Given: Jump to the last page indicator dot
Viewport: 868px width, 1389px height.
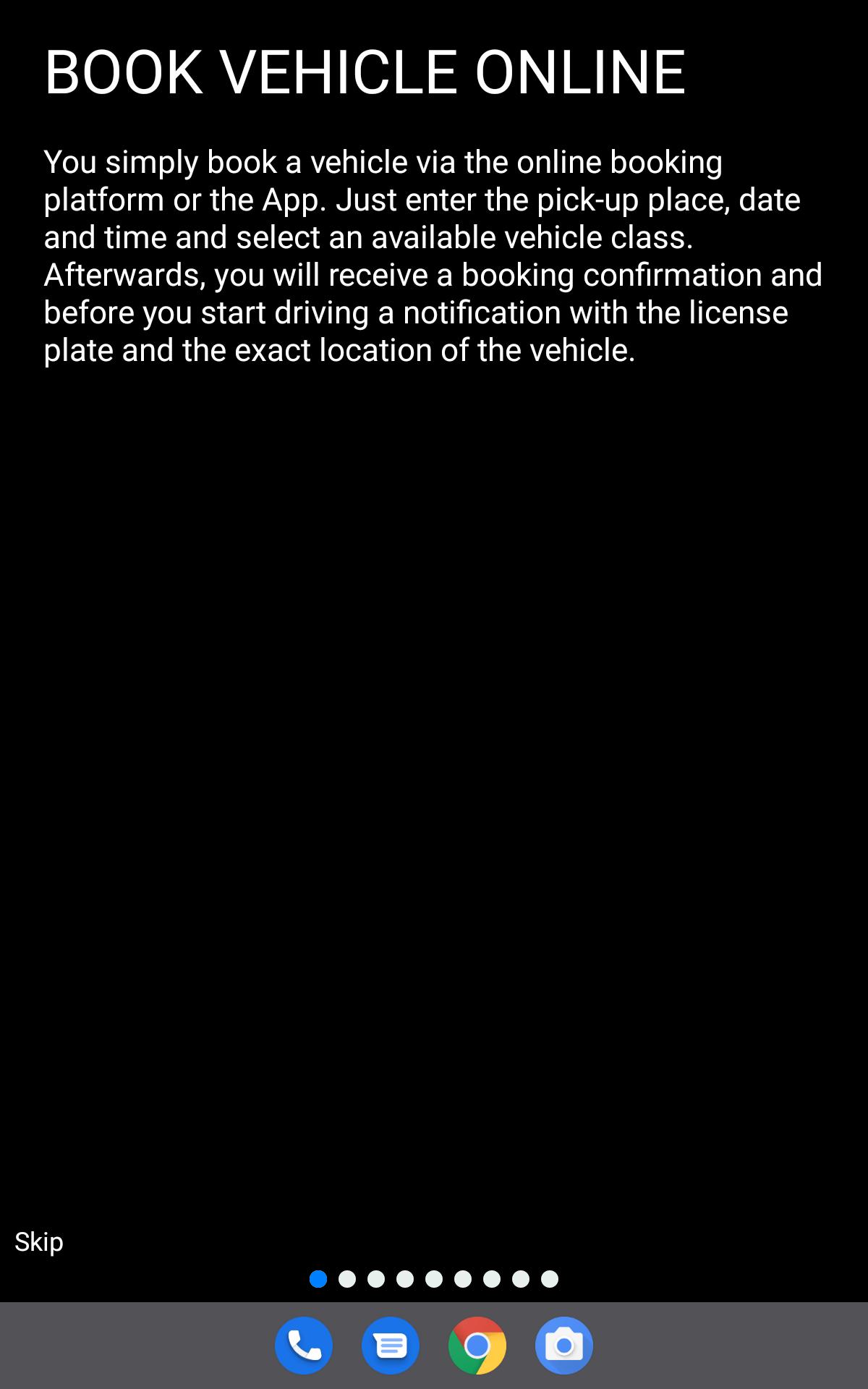Looking at the screenshot, I should [x=550, y=1279].
